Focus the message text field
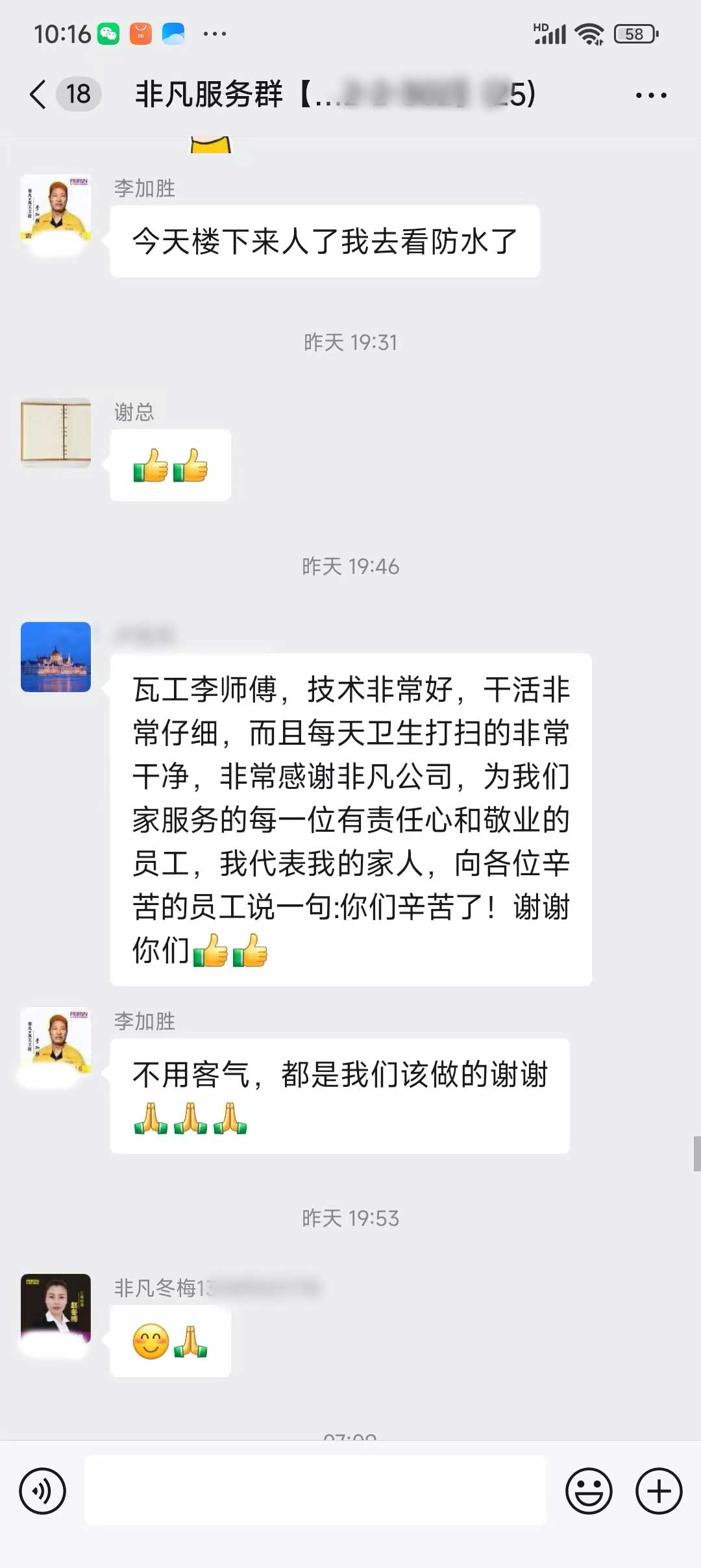The image size is (701, 1568). tap(315, 1490)
